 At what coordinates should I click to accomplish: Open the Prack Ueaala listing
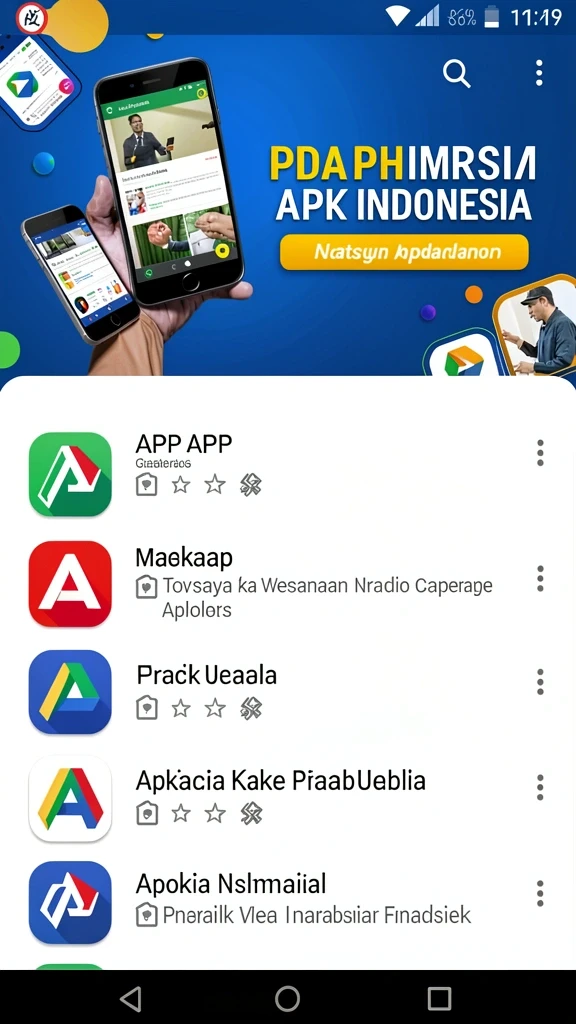point(287,692)
